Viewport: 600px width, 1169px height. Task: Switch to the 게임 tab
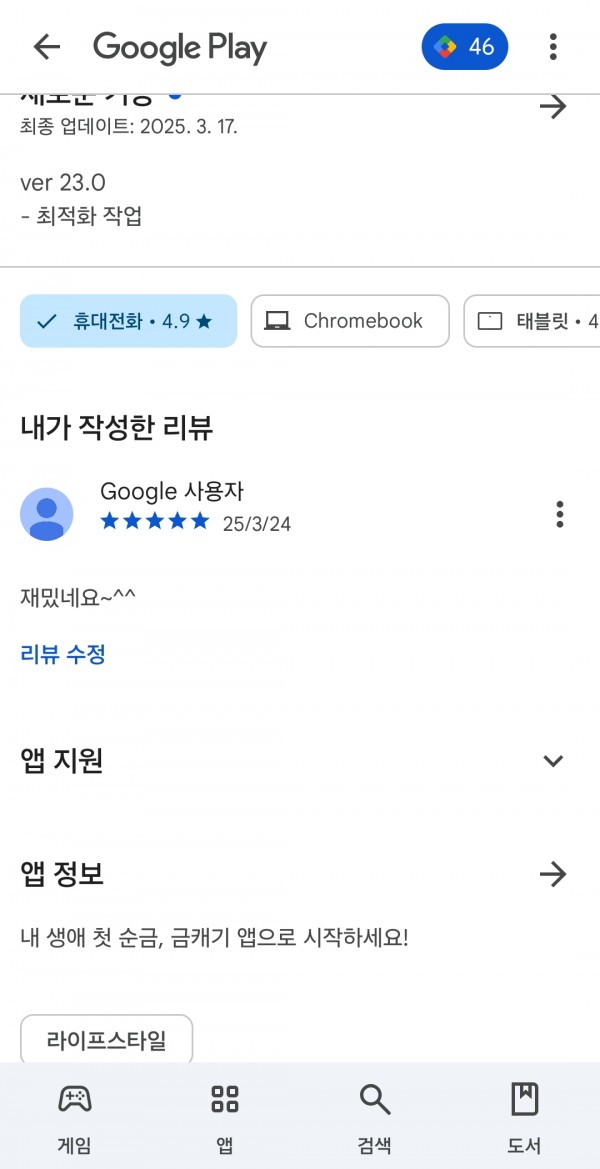point(75,1118)
